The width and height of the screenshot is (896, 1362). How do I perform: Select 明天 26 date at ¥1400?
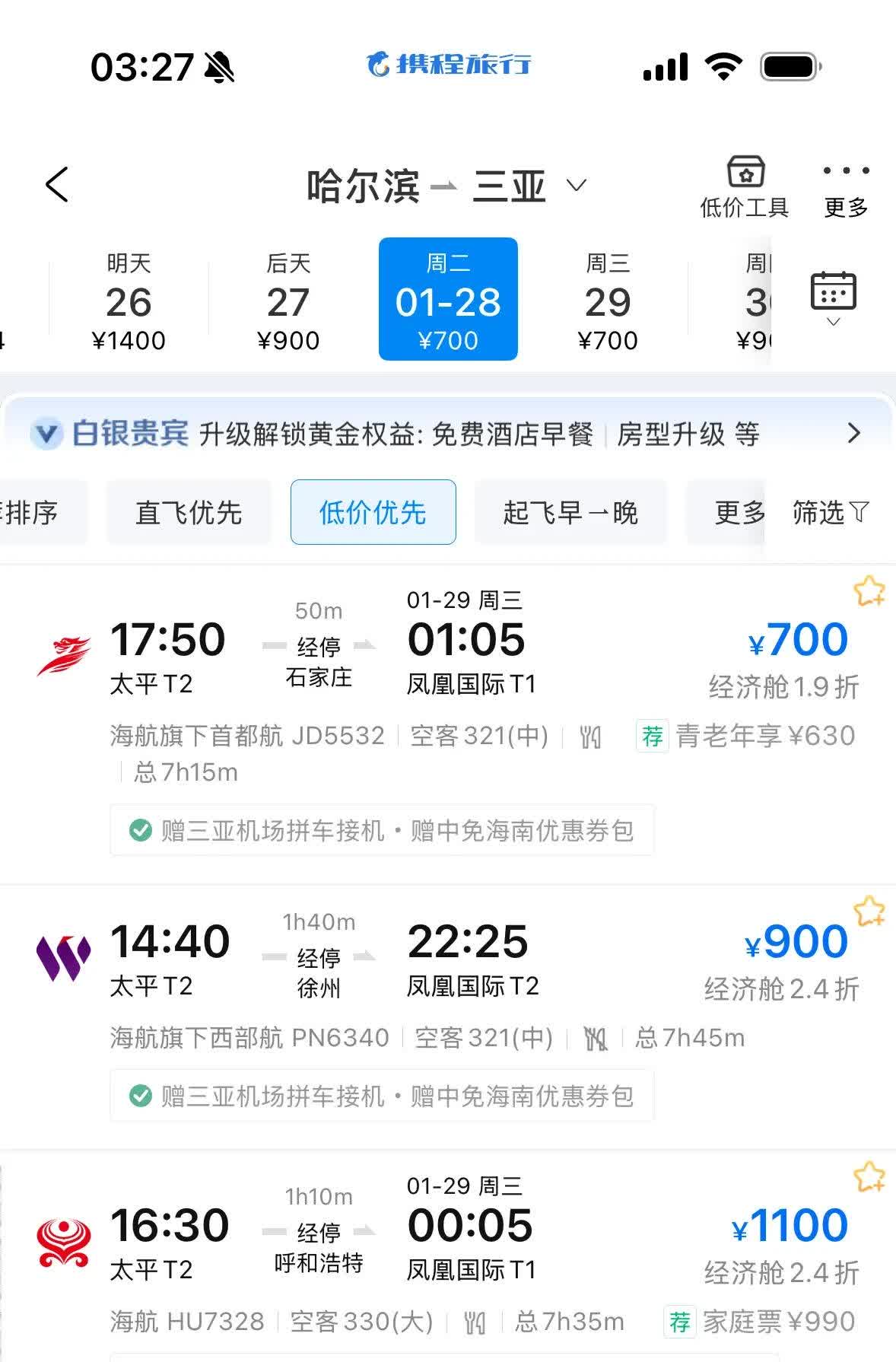click(129, 301)
